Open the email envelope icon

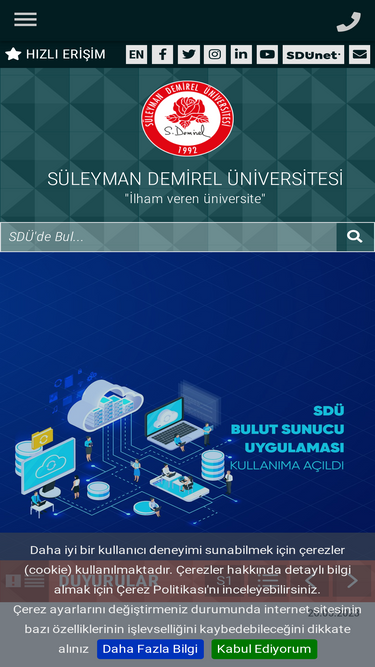[359, 54]
